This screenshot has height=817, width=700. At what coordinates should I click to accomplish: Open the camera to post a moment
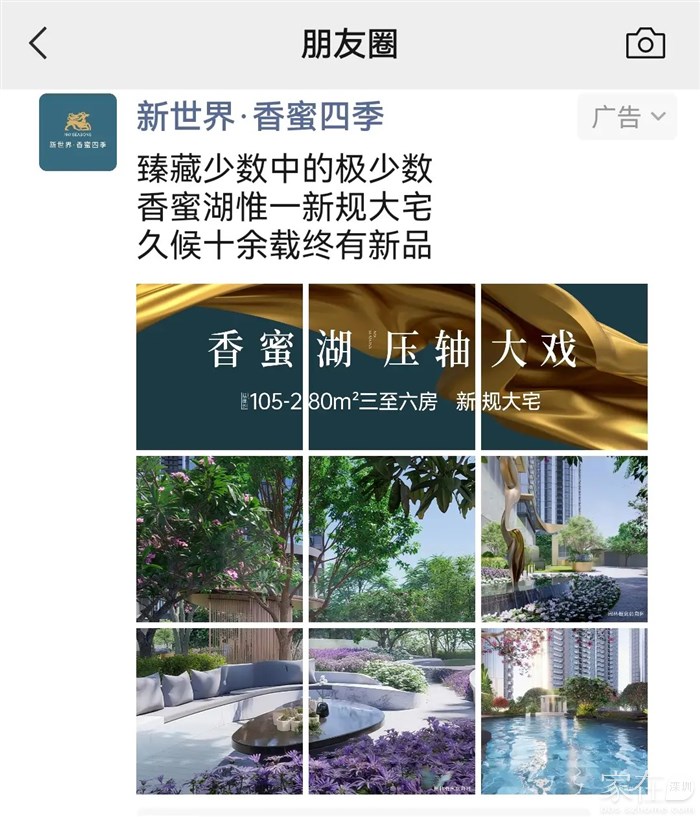645,44
